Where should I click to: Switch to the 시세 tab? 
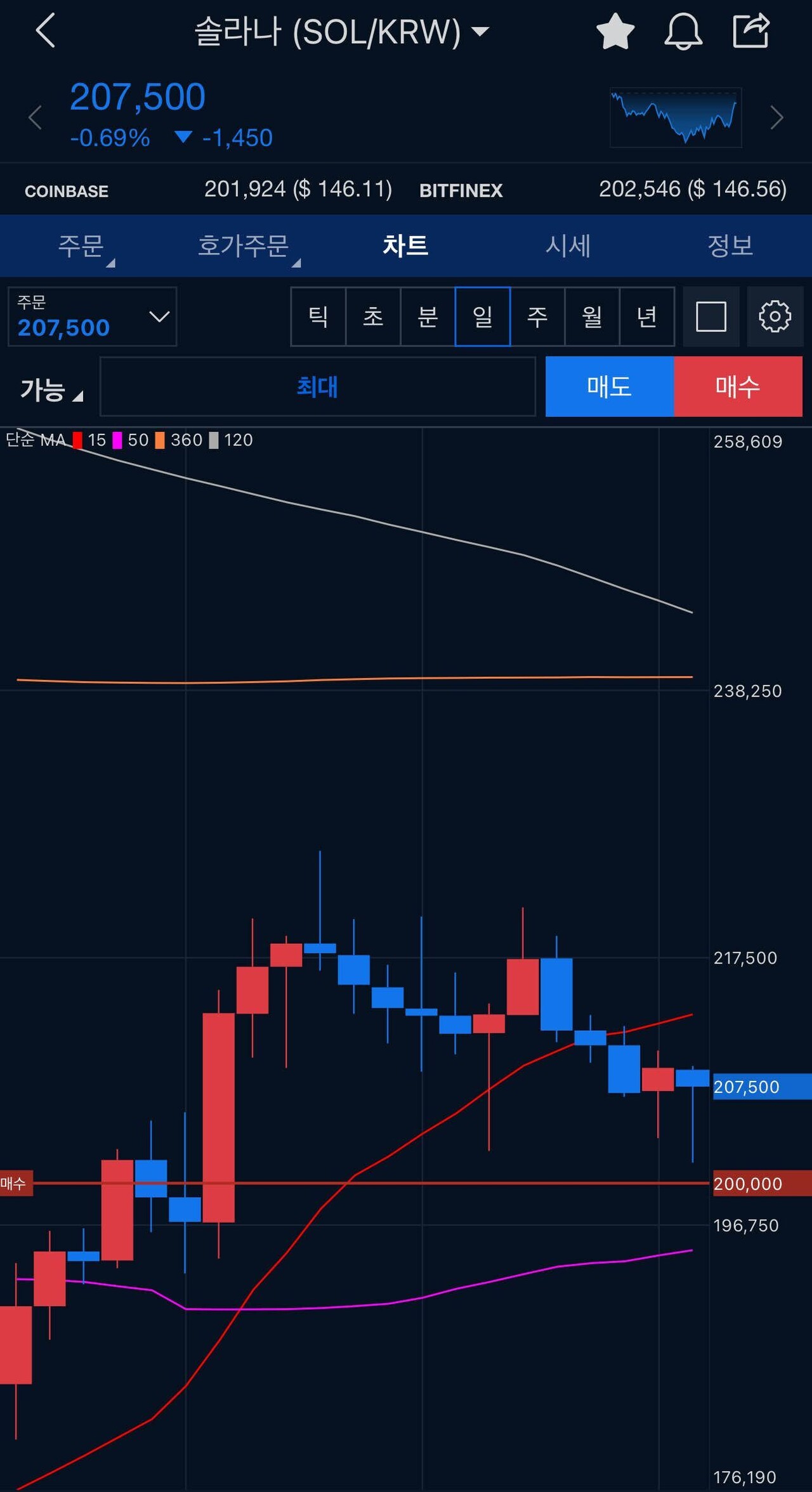pyautogui.click(x=568, y=246)
